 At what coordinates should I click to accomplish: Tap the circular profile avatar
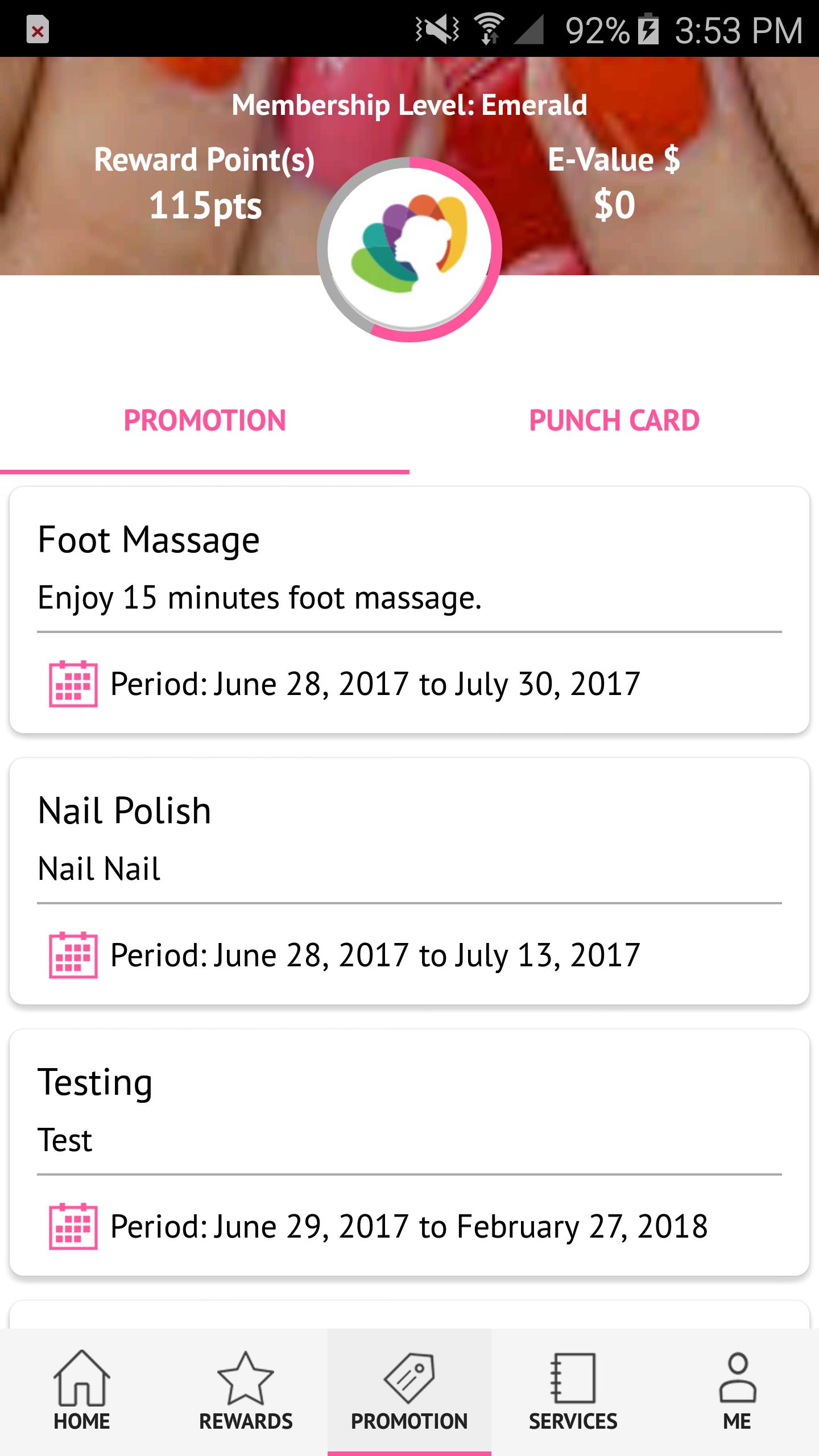click(409, 249)
